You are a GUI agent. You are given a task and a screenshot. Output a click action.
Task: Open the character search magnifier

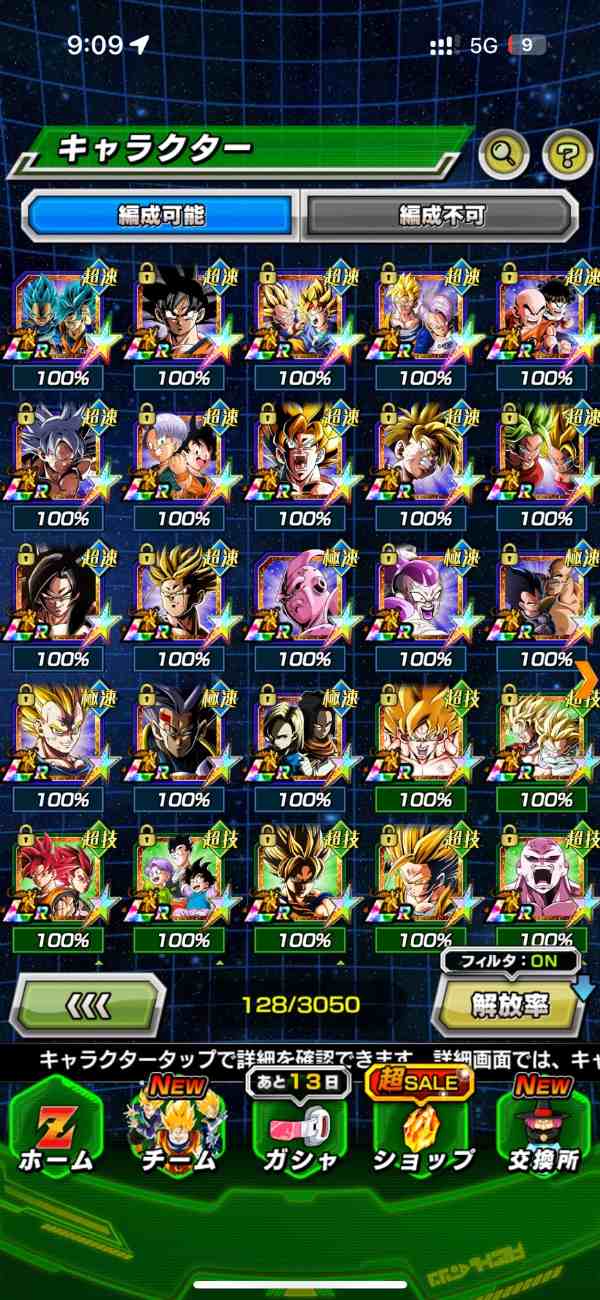click(504, 153)
